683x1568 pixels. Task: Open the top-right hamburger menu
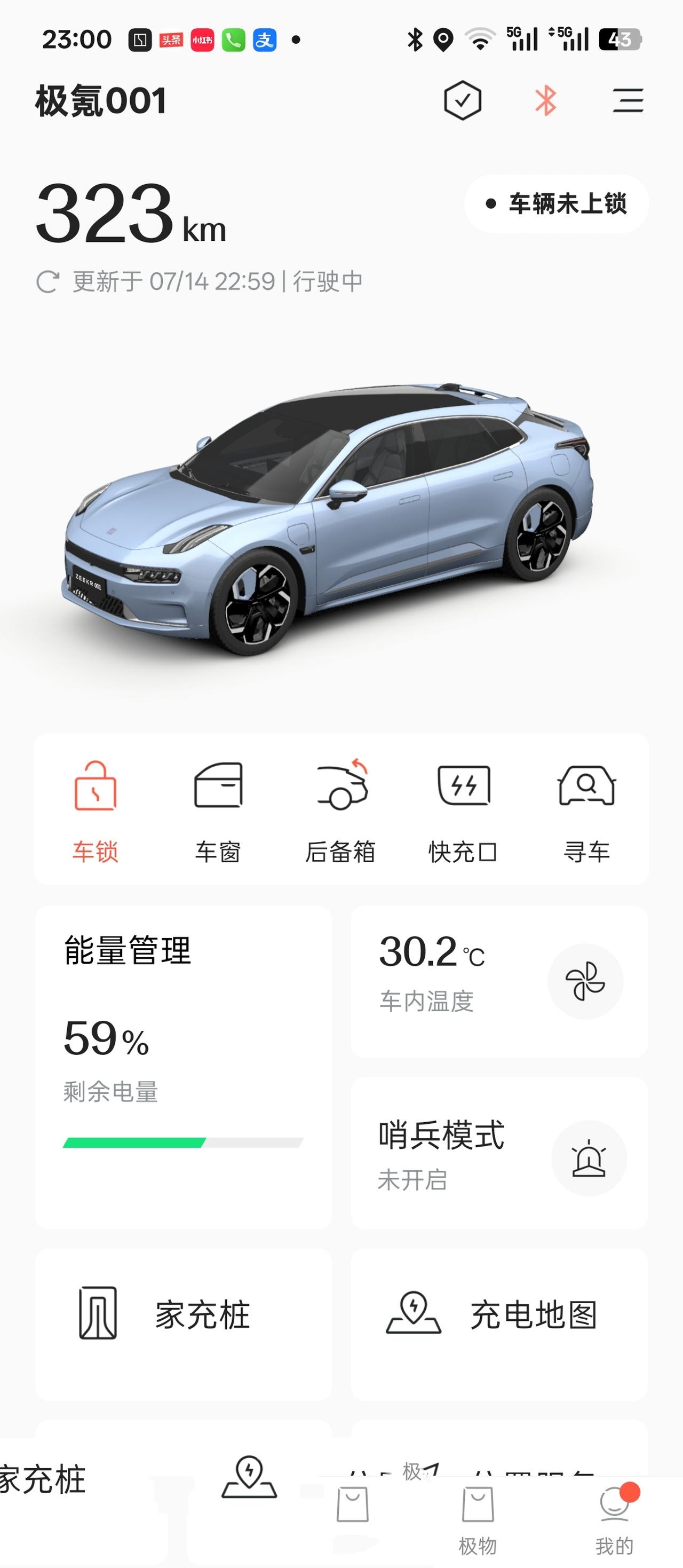pyautogui.click(x=628, y=100)
